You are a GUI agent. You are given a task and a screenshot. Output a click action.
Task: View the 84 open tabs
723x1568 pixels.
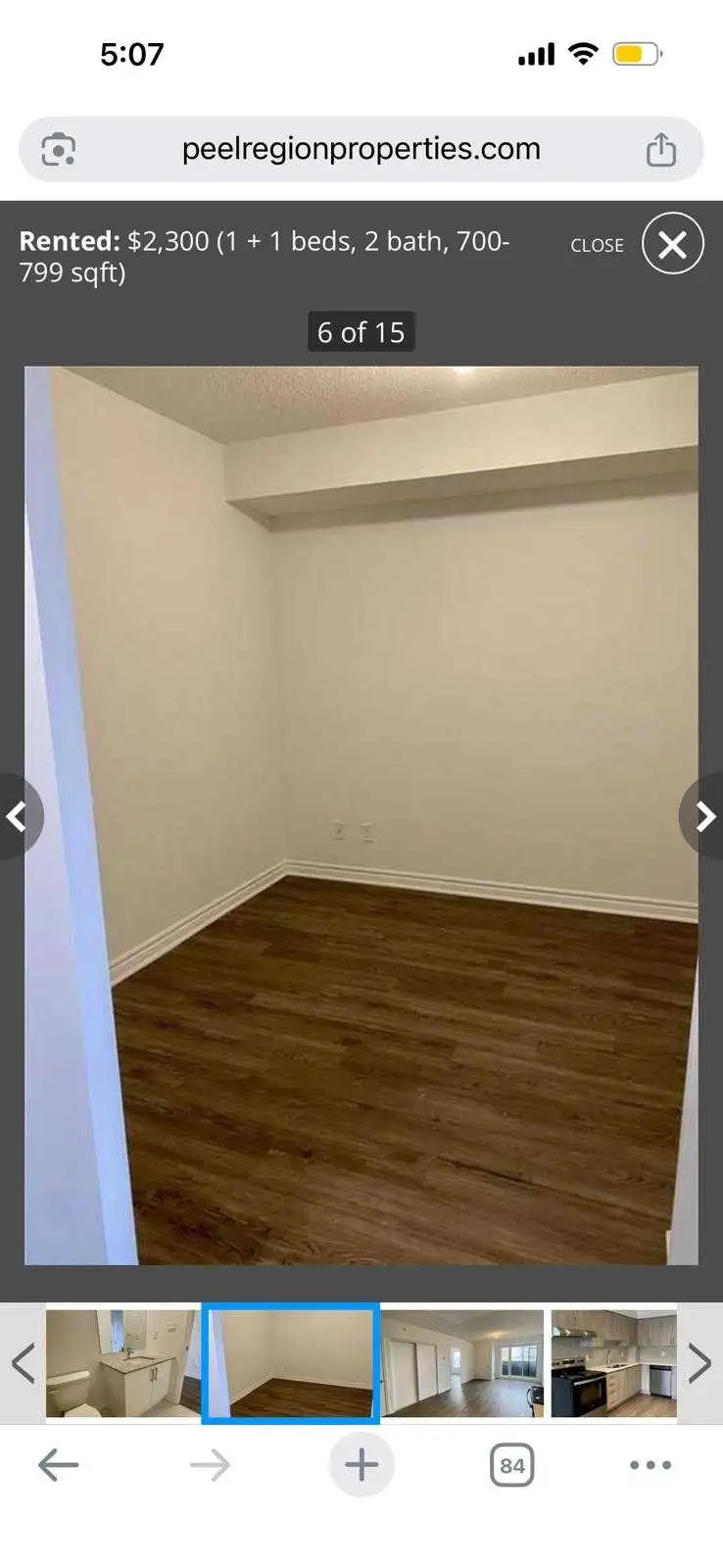(x=511, y=1465)
